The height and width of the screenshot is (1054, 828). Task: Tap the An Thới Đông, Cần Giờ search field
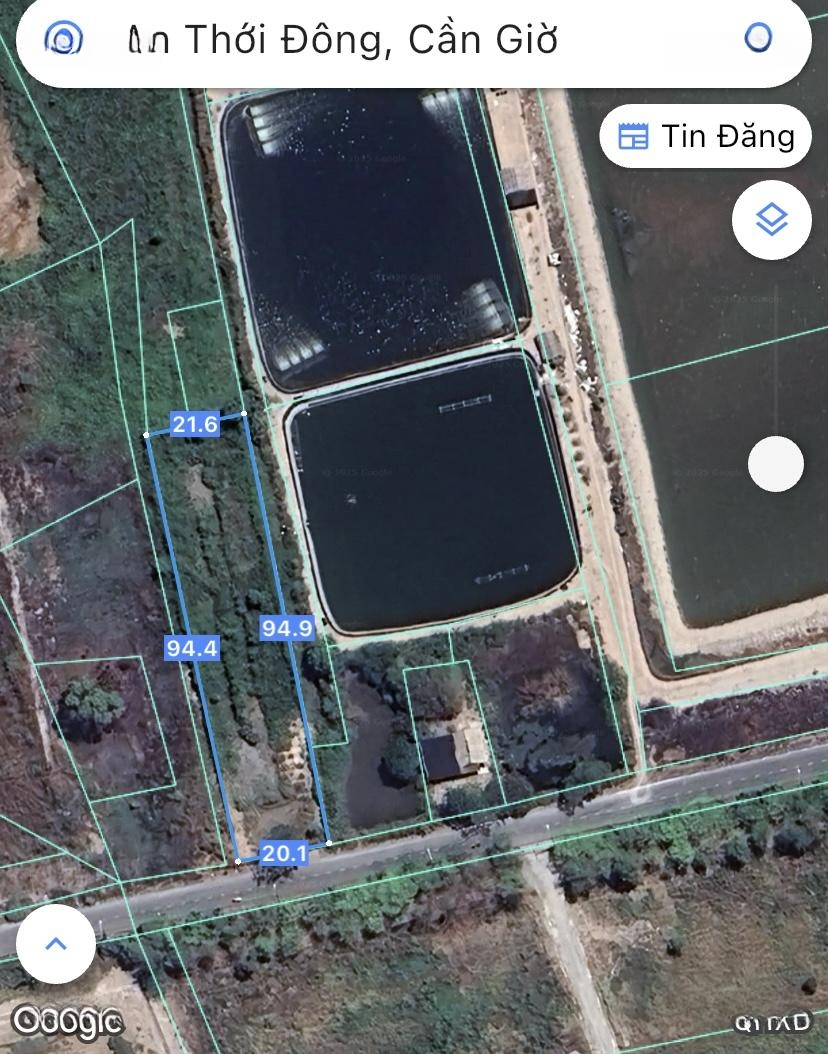click(x=400, y=40)
